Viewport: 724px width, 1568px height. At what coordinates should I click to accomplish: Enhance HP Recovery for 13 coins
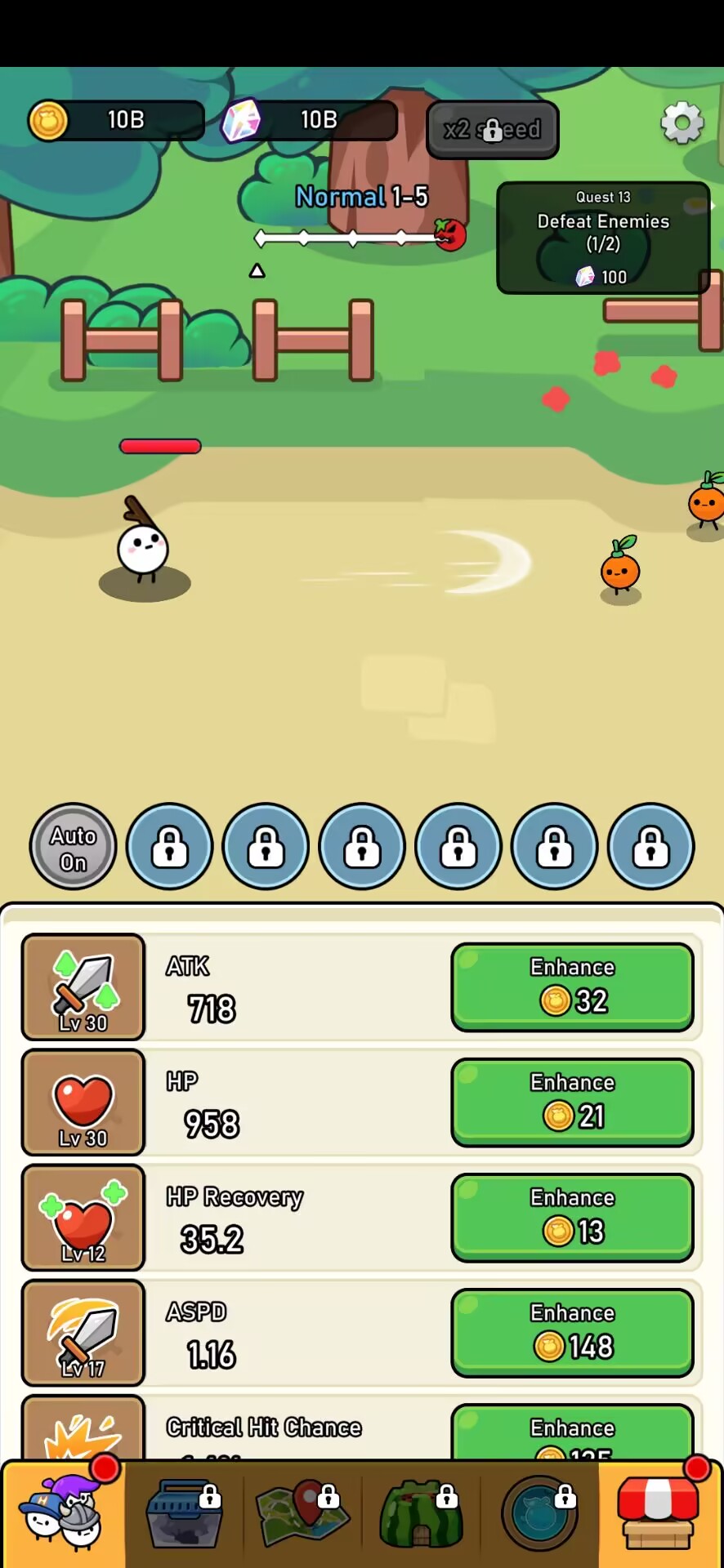(572, 1217)
